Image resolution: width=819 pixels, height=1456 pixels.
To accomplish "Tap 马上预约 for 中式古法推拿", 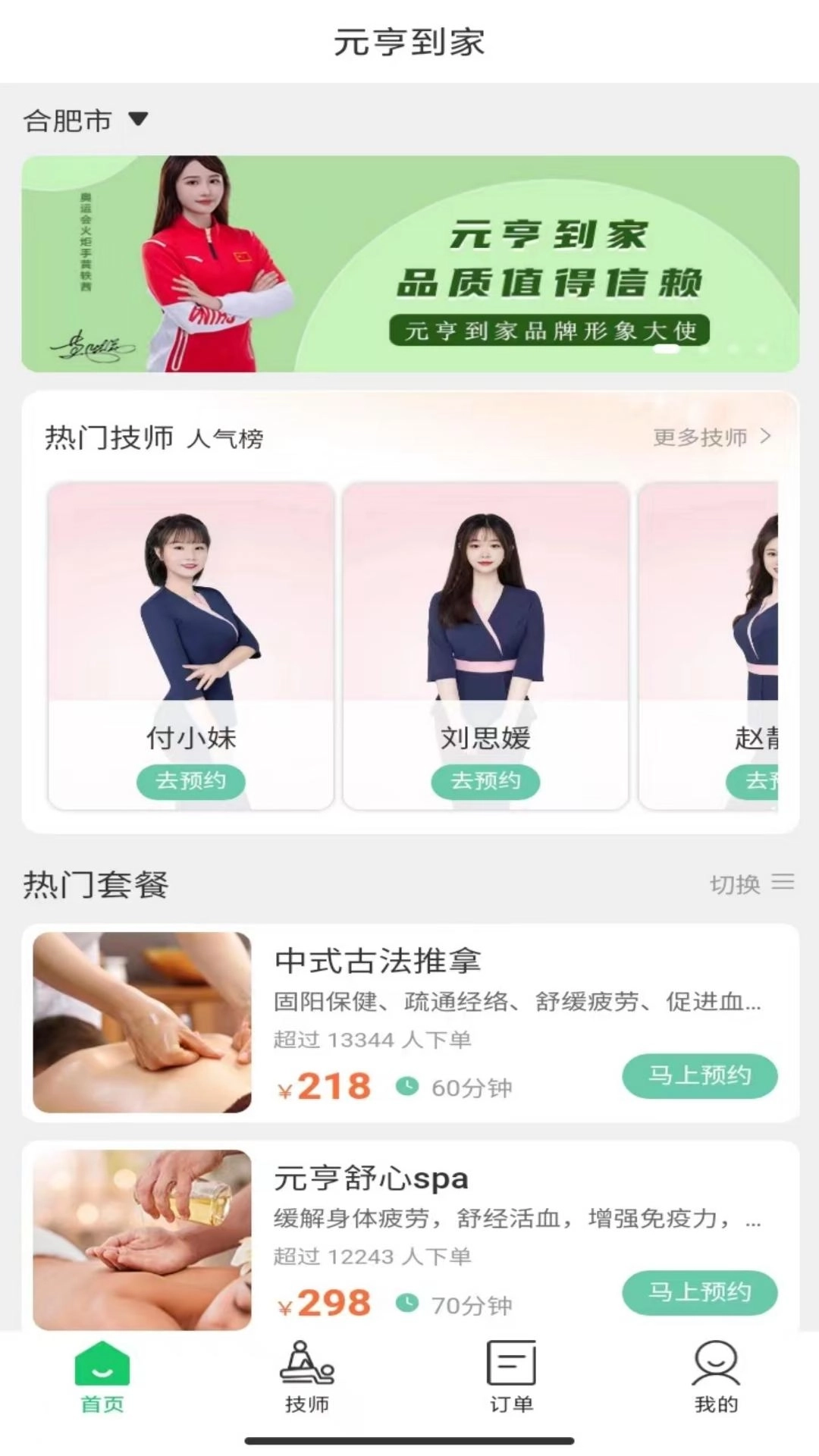I will pos(699,1075).
